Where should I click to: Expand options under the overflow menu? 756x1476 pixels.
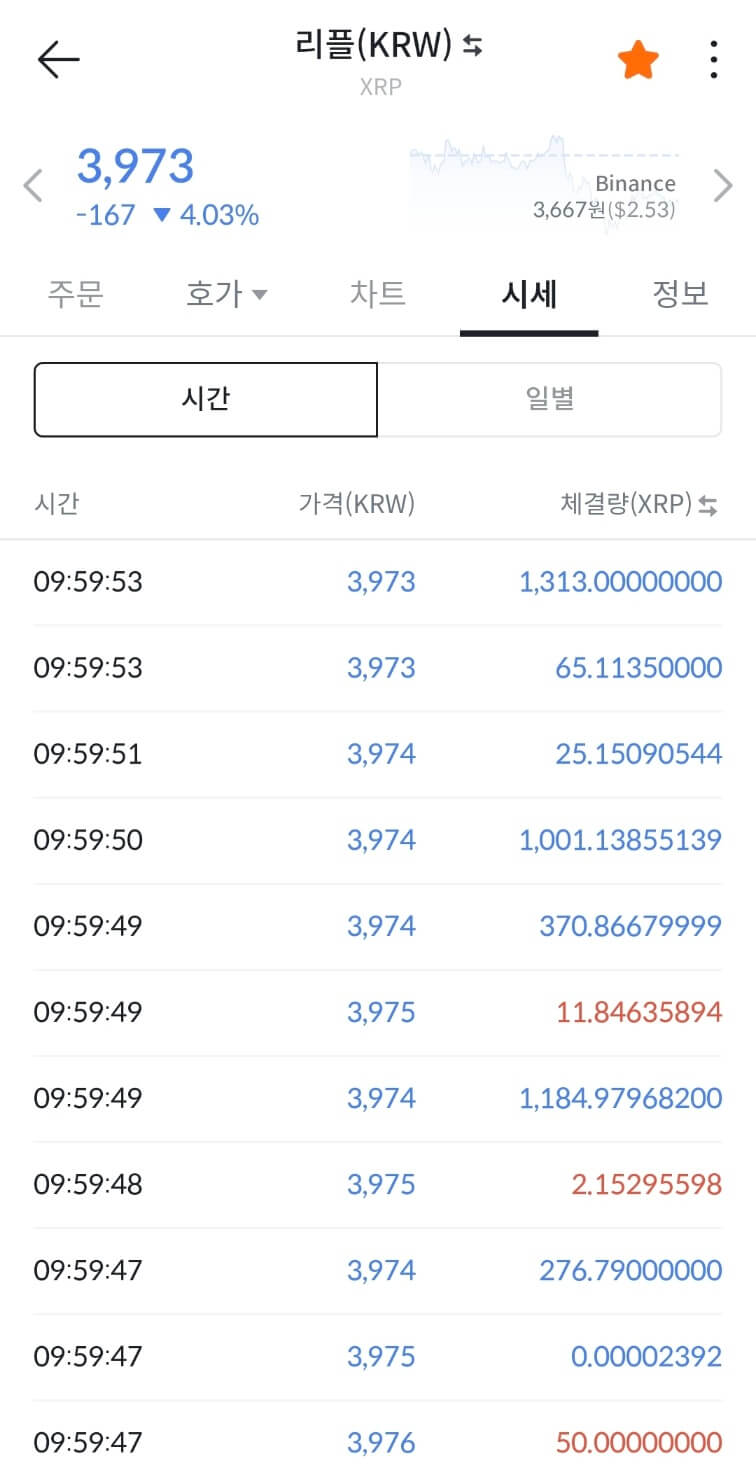tap(713, 58)
